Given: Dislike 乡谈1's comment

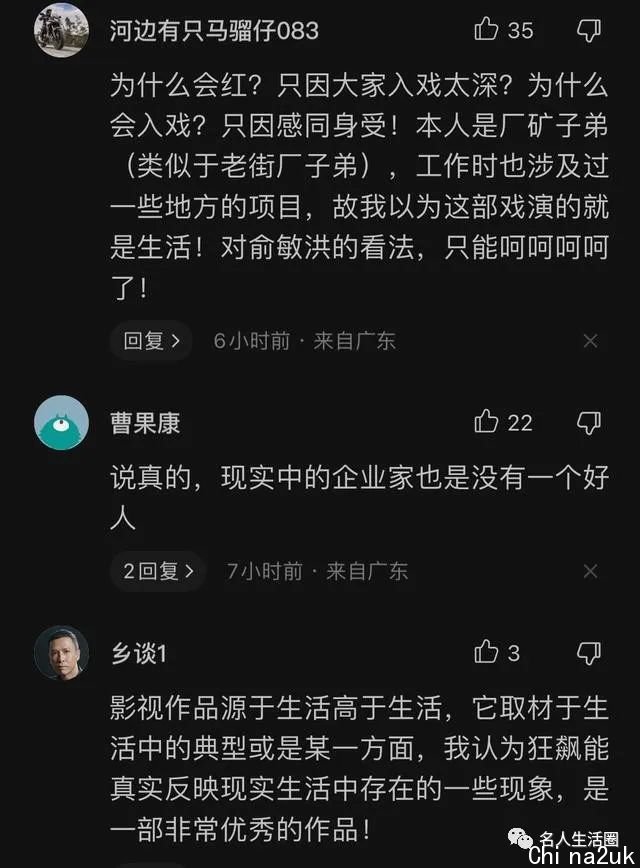Looking at the screenshot, I should point(590,653).
